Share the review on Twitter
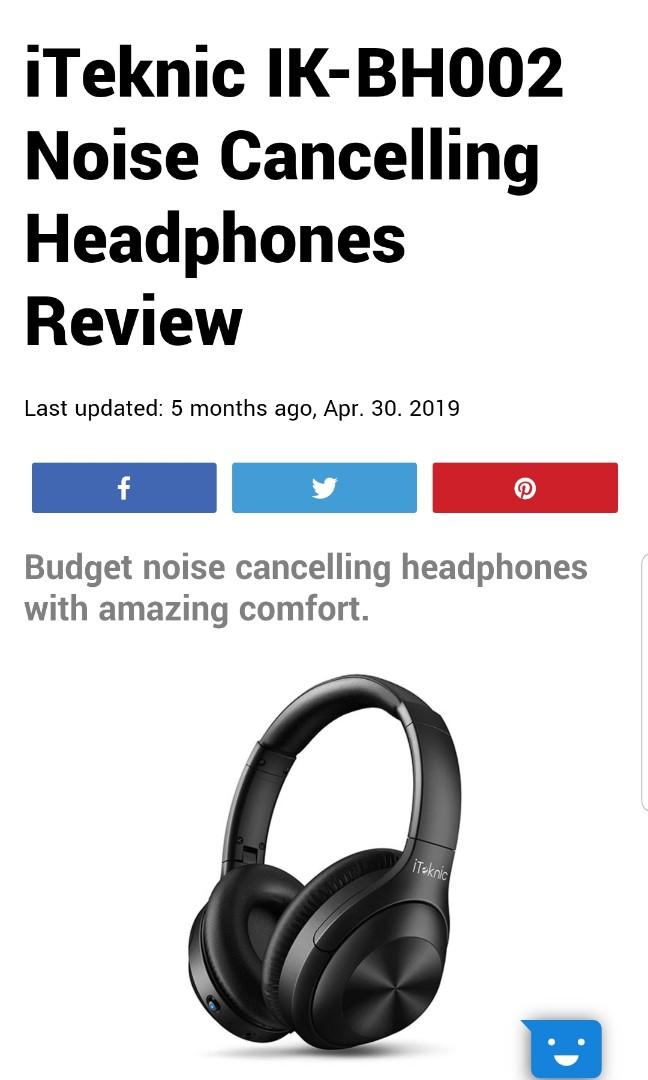648x1080 pixels. pyautogui.click(x=324, y=488)
